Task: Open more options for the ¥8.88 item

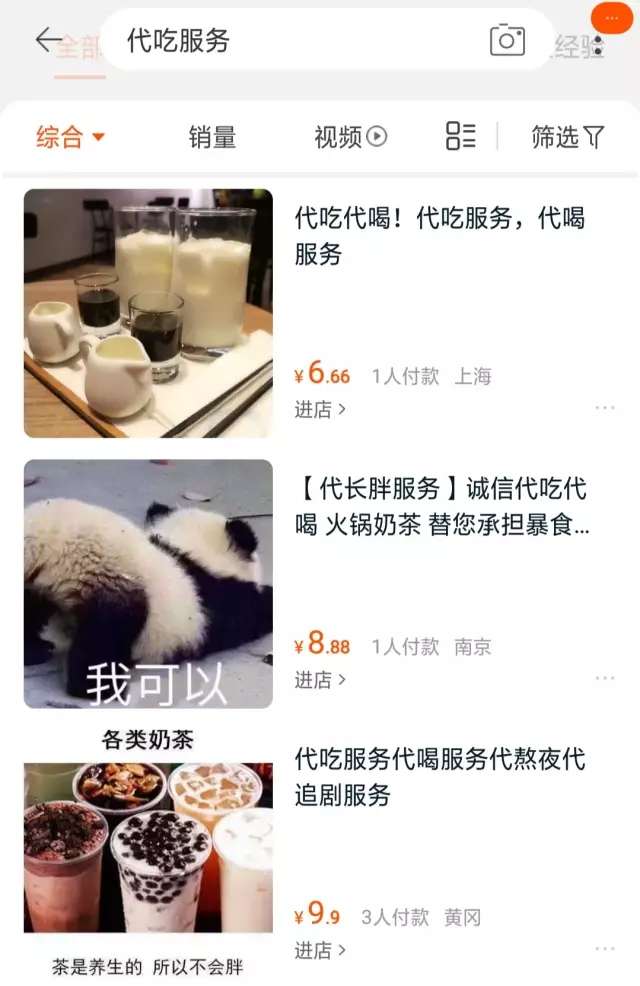Action: click(x=604, y=678)
